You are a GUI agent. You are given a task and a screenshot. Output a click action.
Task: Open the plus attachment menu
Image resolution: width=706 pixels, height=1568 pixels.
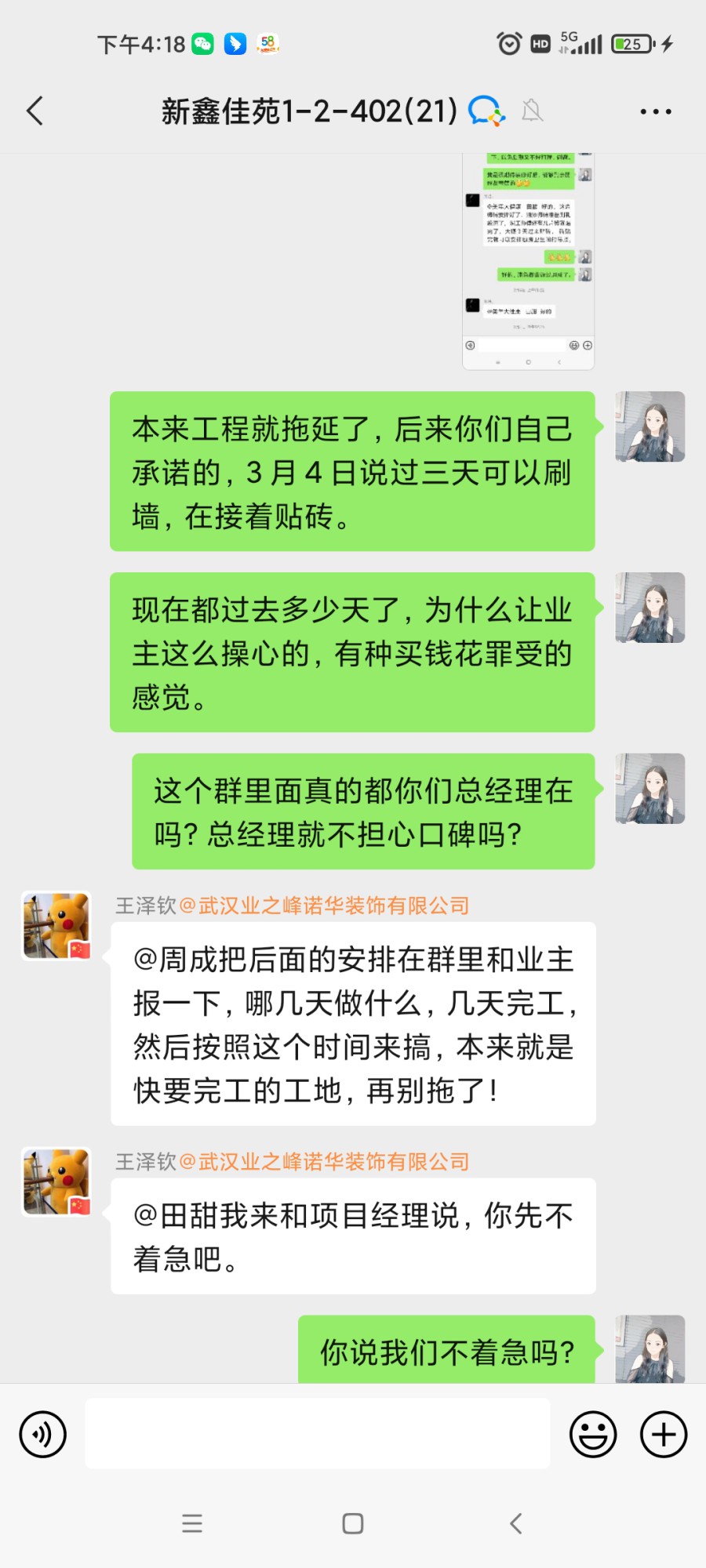[x=664, y=1434]
